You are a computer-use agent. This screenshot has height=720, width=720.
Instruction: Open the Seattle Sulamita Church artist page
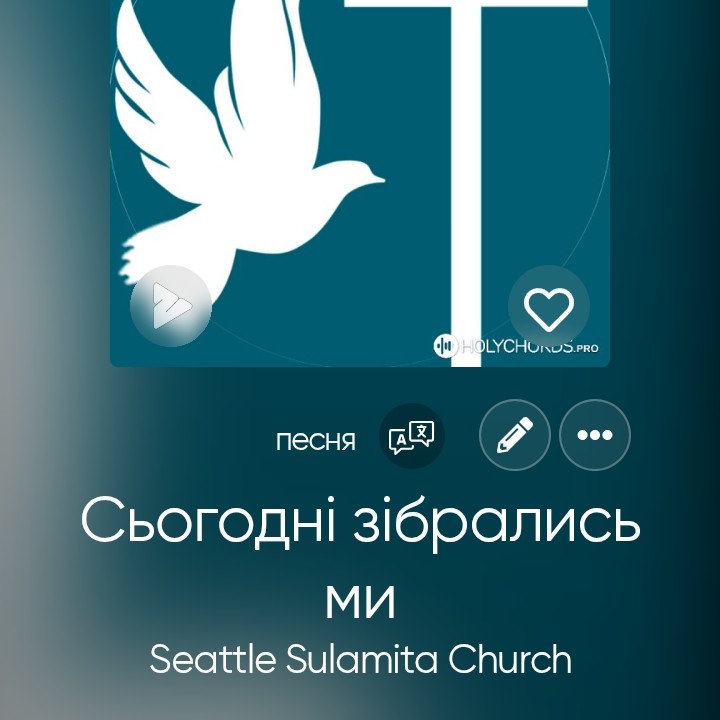click(x=360, y=659)
